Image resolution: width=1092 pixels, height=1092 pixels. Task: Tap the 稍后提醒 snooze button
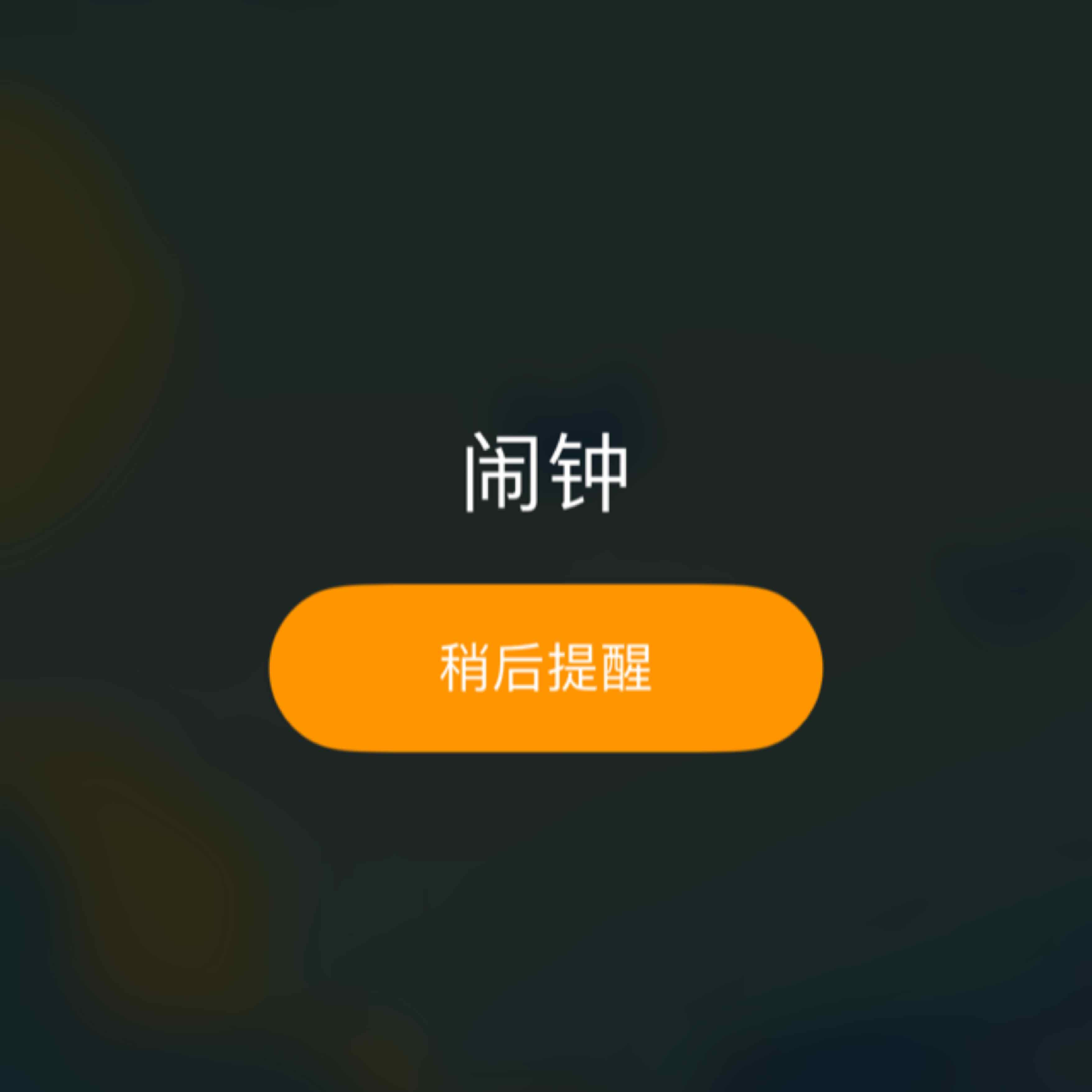click(x=545, y=669)
